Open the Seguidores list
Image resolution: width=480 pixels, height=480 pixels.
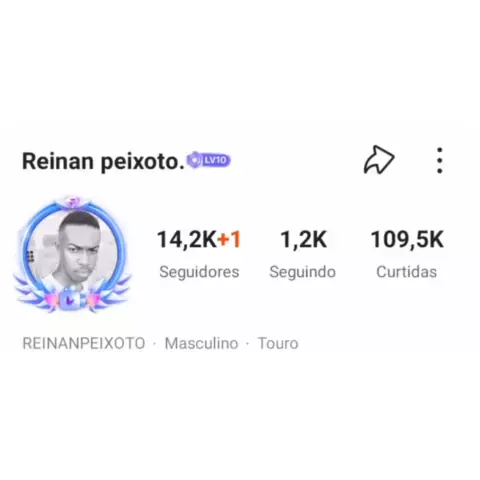click(x=199, y=254)
